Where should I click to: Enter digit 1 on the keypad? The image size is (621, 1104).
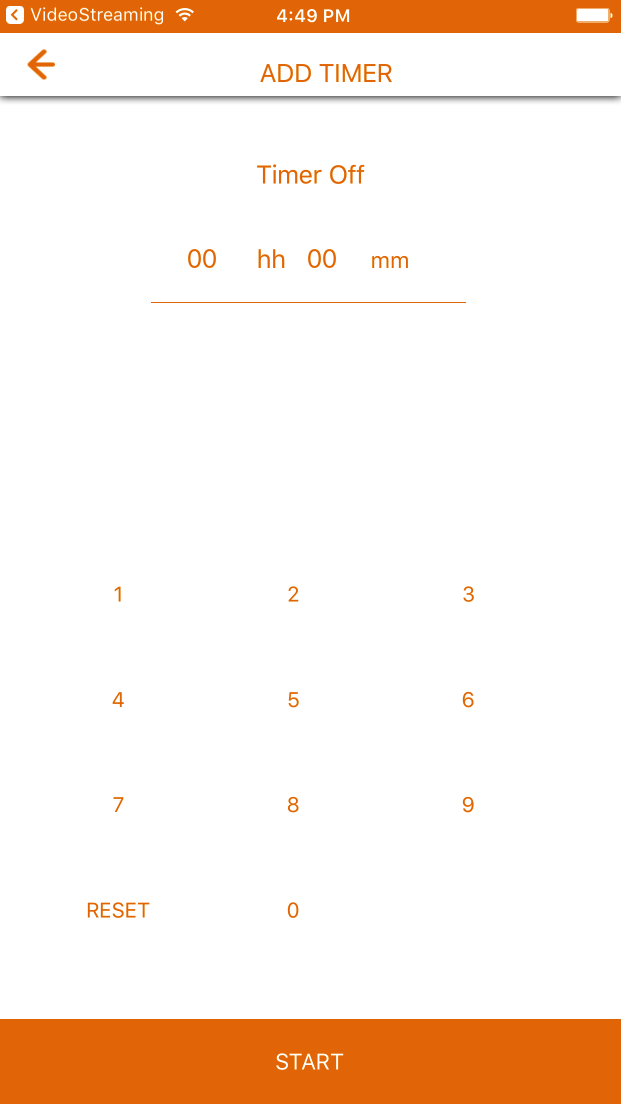point(118,594)
